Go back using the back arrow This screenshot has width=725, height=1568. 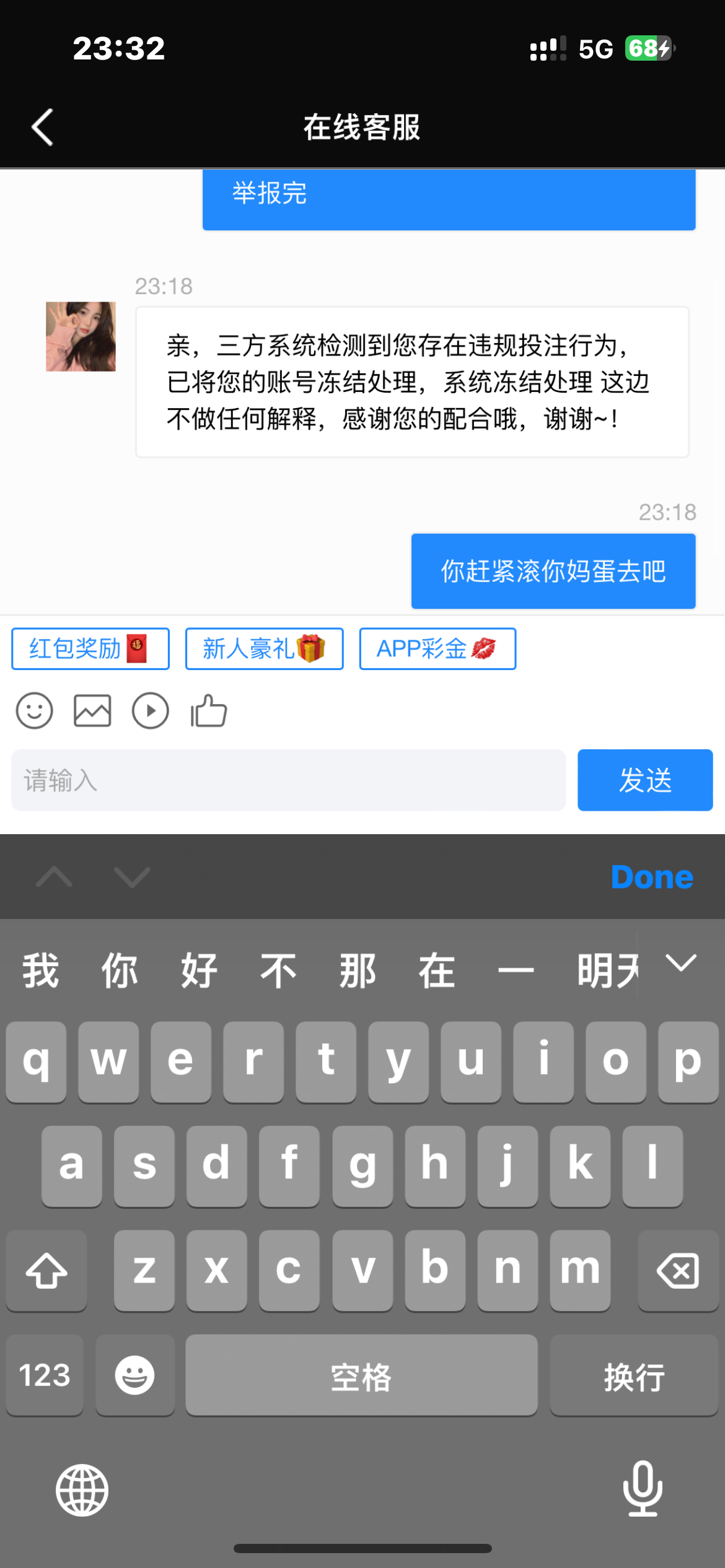(x=42, y=126)
